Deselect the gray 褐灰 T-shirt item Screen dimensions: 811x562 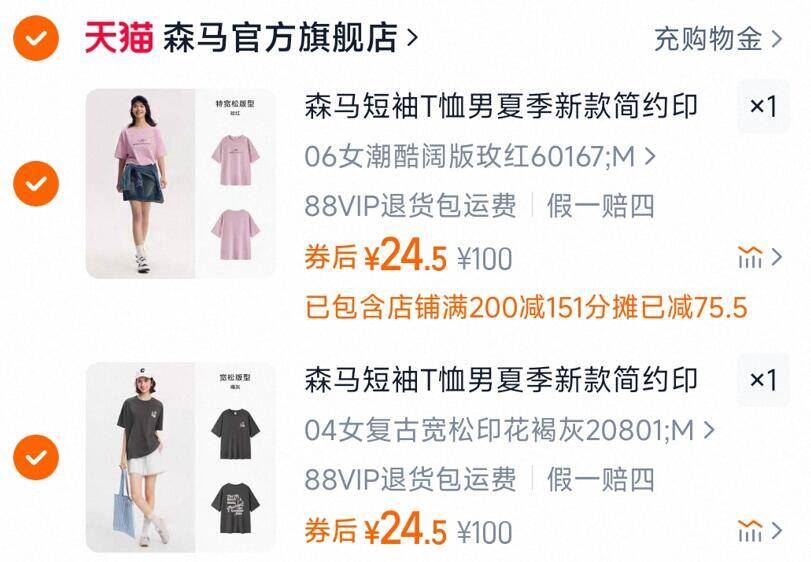(x=36, y=458)
